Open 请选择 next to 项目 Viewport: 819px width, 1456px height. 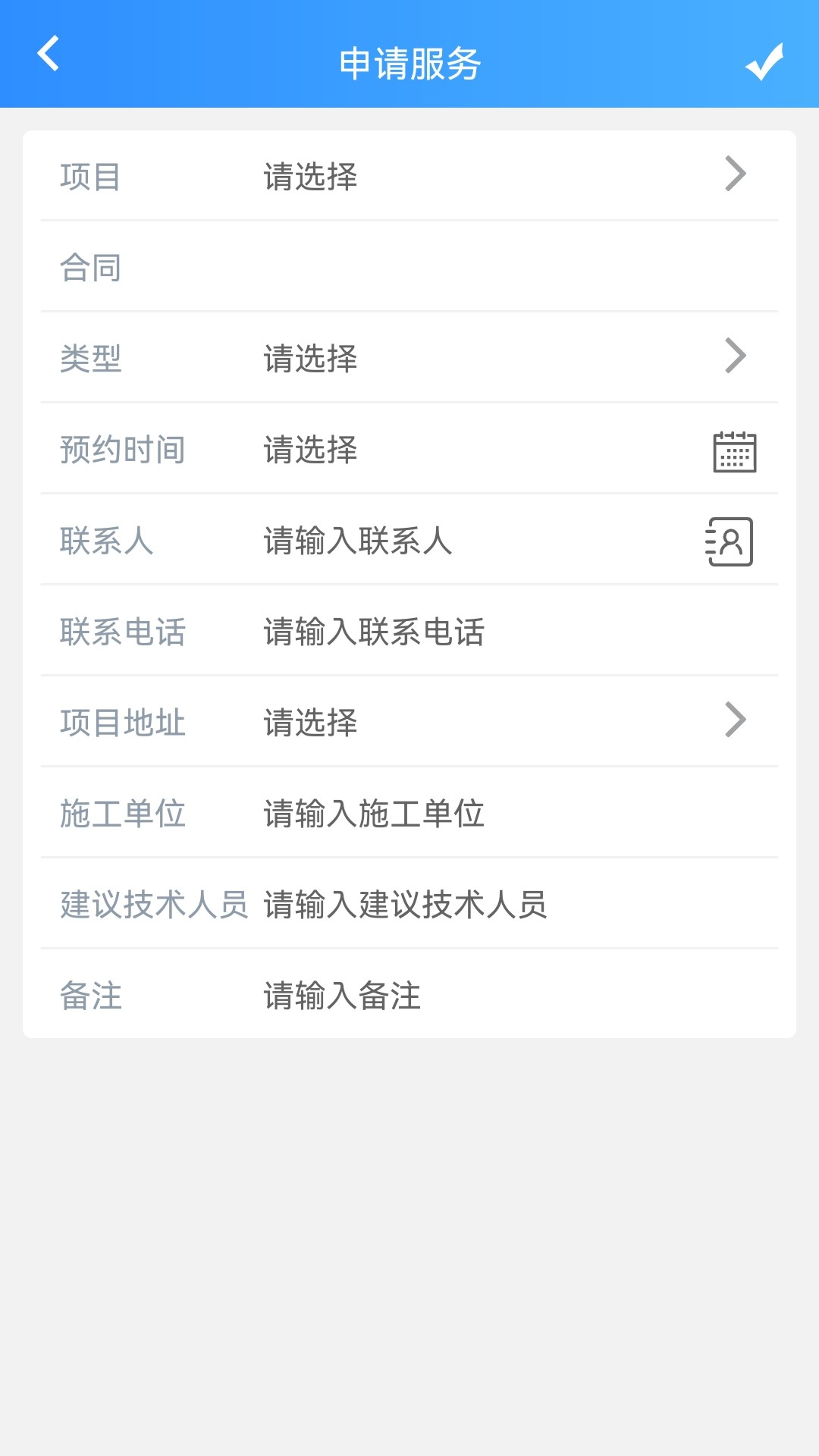tap(309, 176)
